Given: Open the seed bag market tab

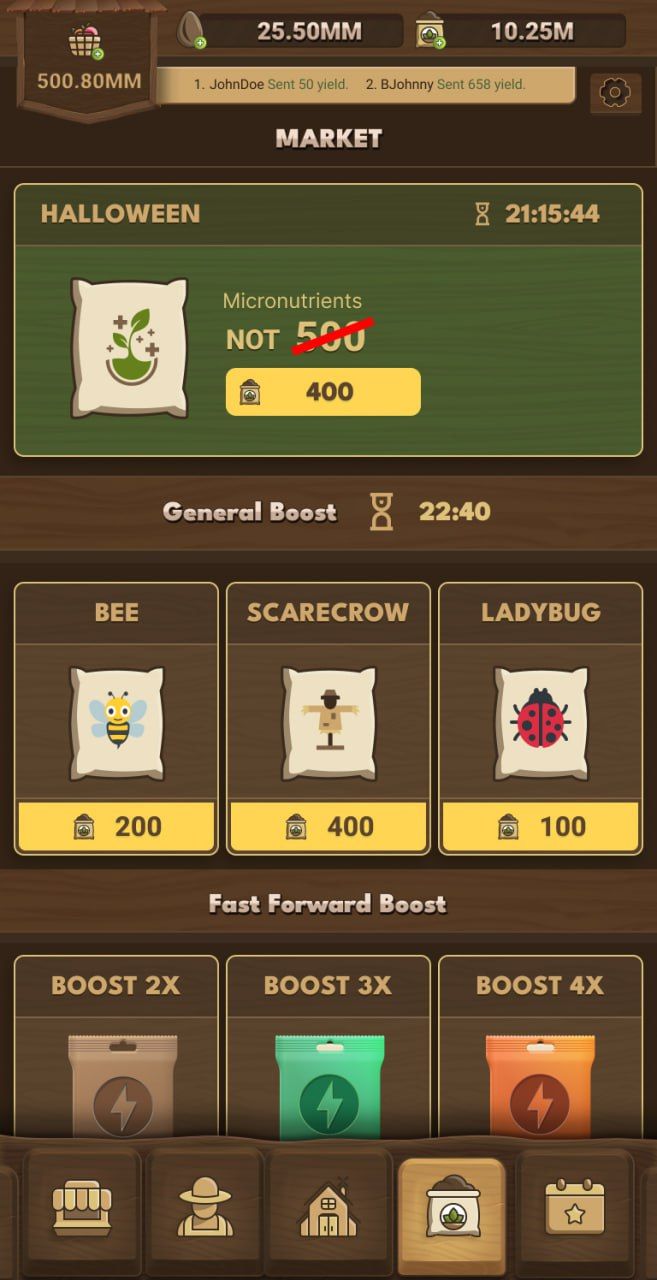Looking at the screenshot, I should coord(451,1210).
